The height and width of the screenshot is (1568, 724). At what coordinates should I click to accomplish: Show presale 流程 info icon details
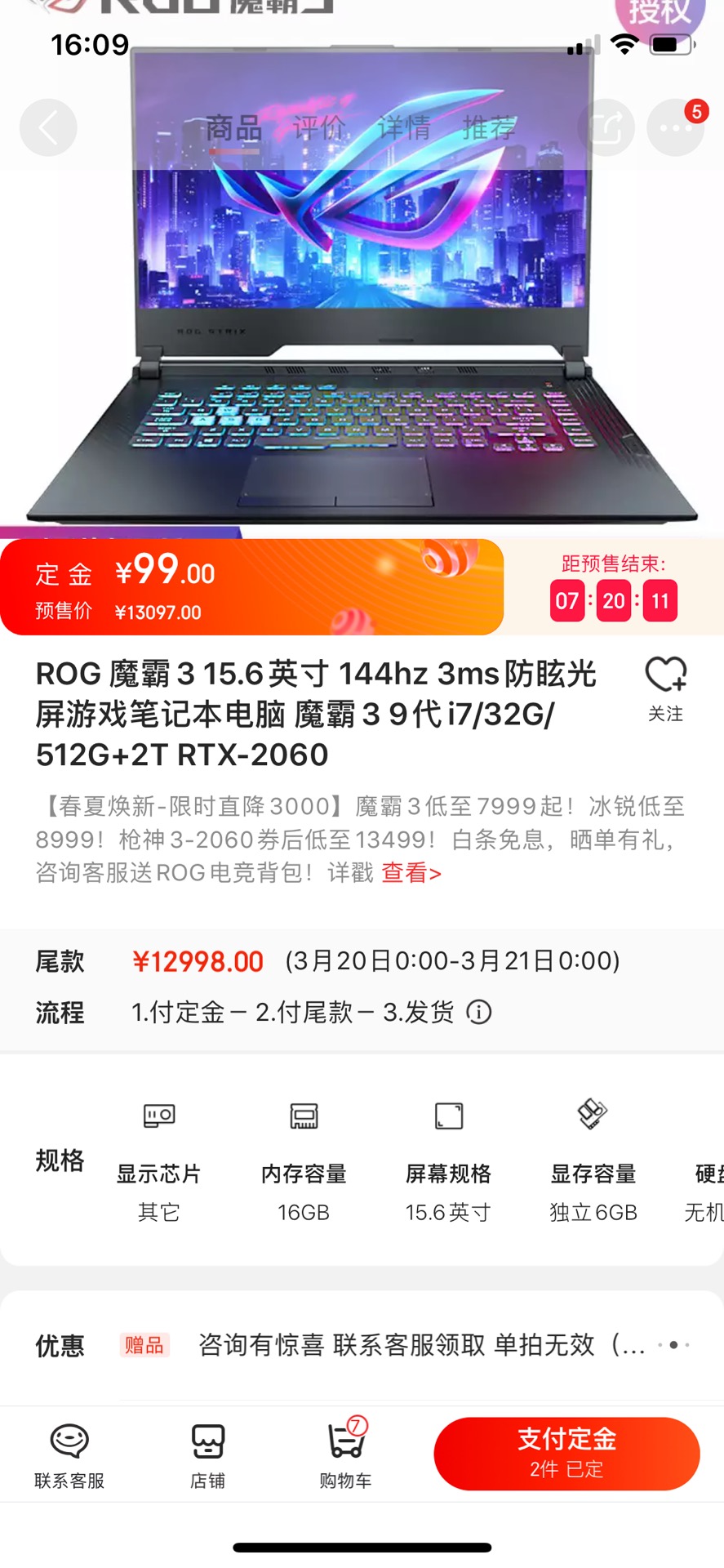(x=479, y=1013)
